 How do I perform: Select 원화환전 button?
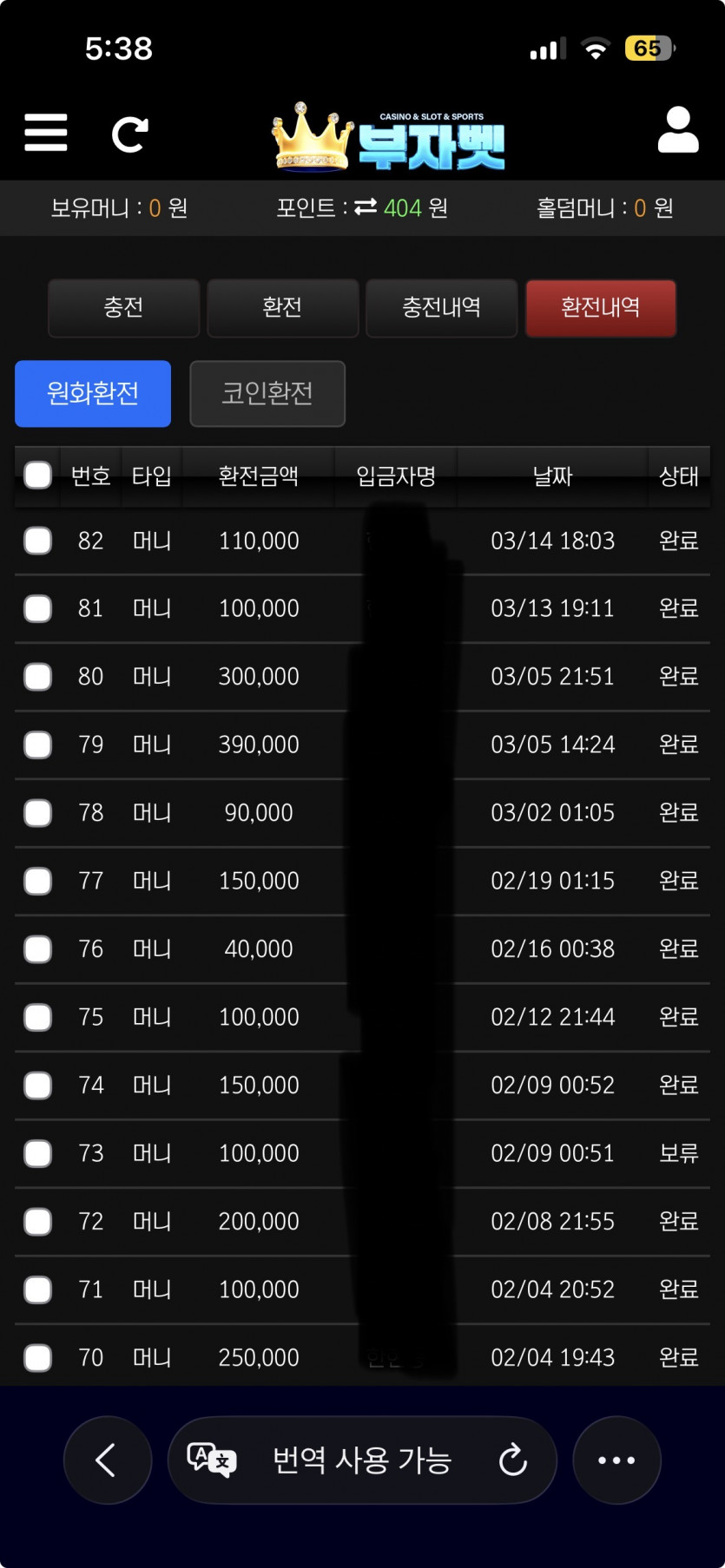[93, 393]
